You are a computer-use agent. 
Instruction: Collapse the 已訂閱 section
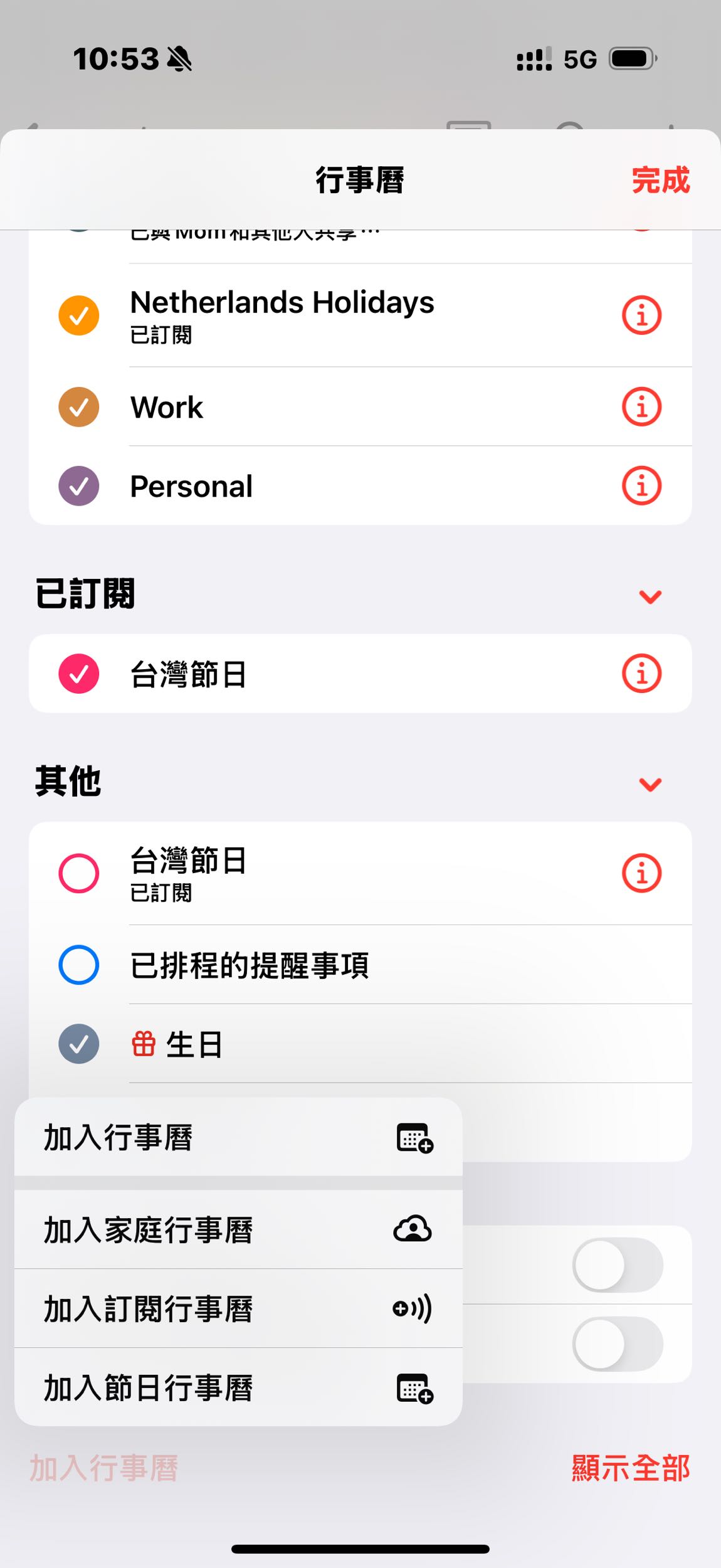coord(650,596)
